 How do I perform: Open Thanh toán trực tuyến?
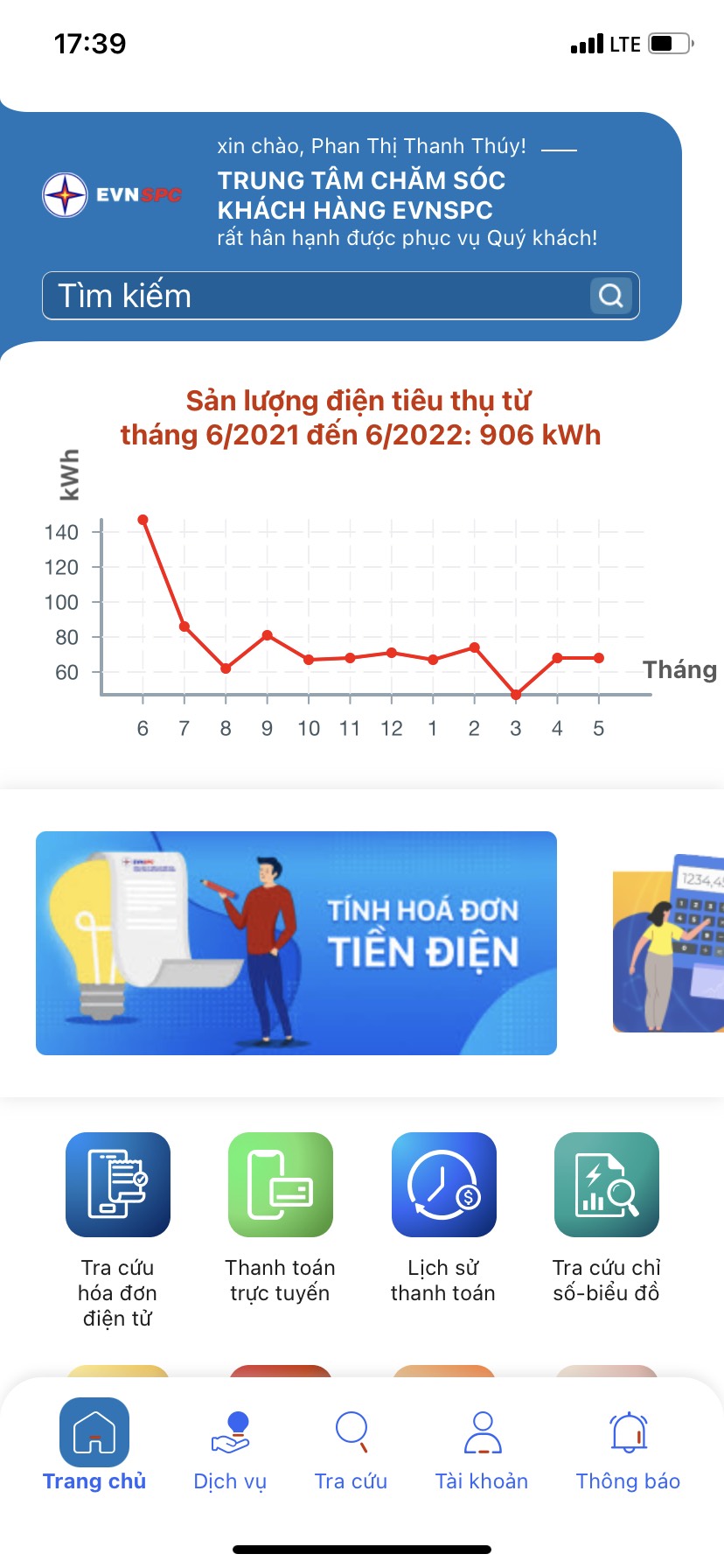(x=280, y=1184)
